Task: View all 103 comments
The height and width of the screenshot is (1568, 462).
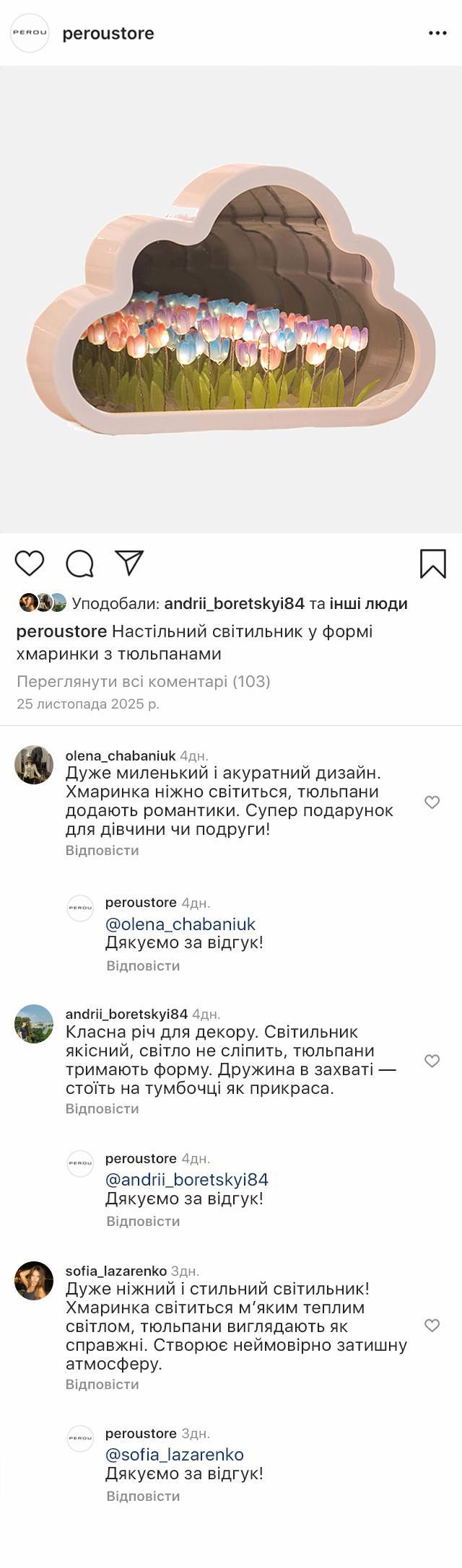Action: click(x=143, y=681)
